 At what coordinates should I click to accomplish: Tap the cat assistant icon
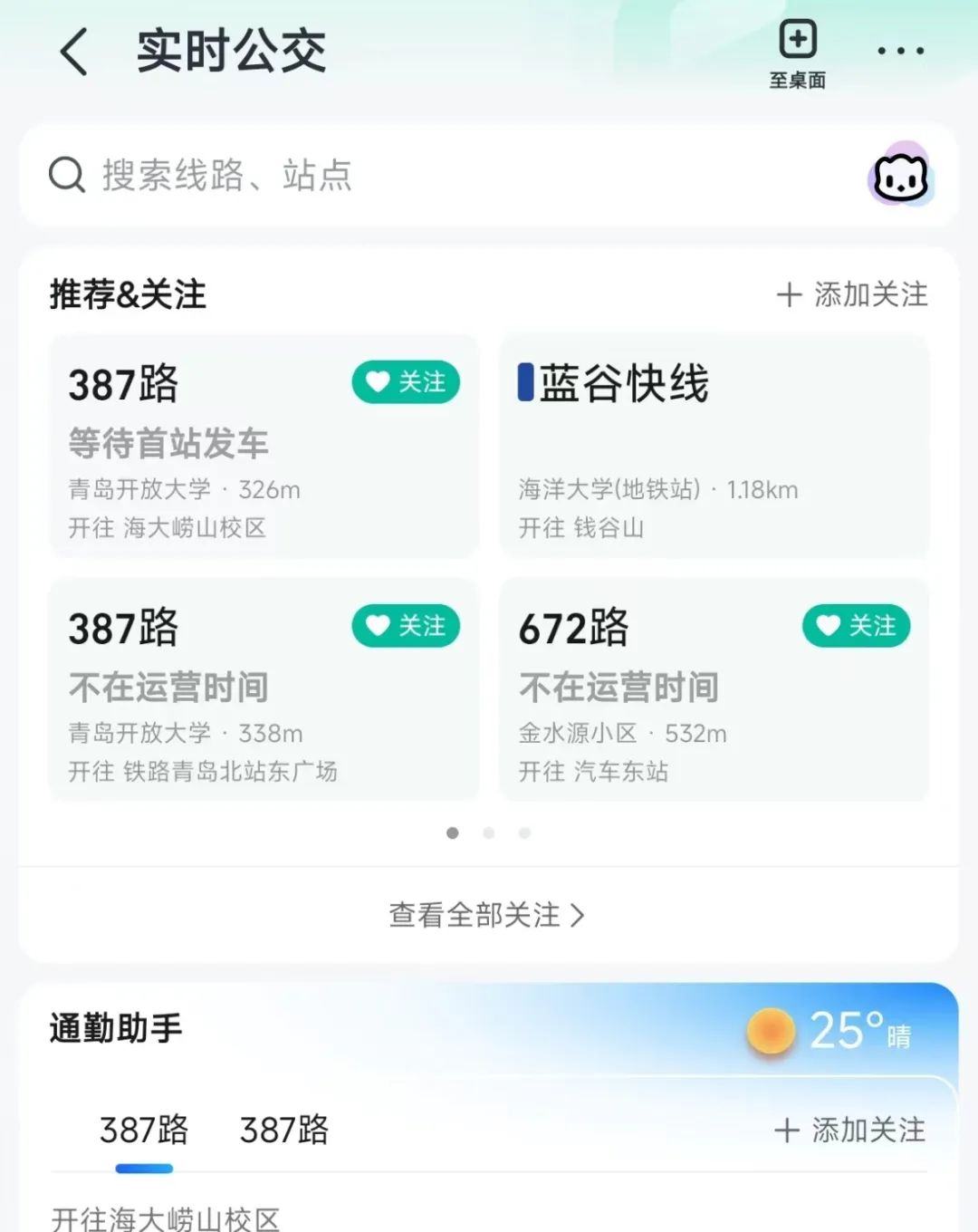(x=900, y=175)
